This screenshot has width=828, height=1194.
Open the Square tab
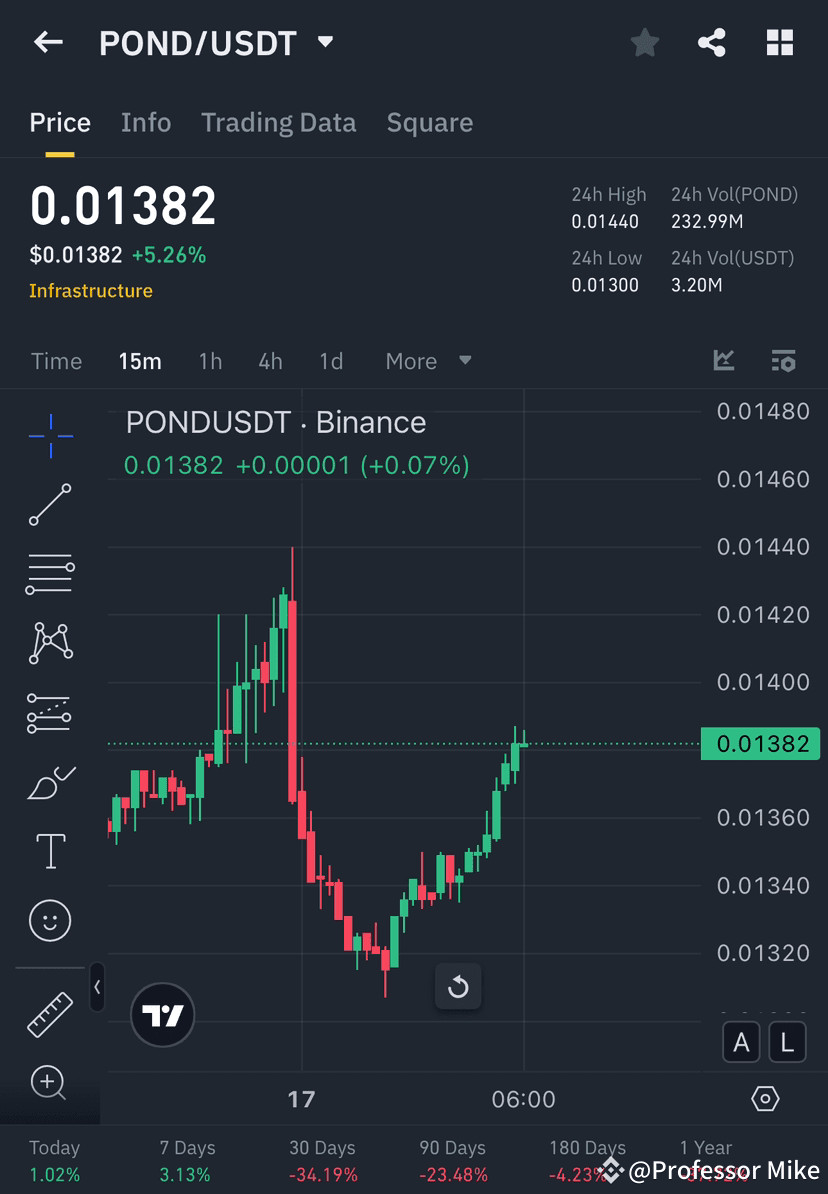tap(430, 122)
